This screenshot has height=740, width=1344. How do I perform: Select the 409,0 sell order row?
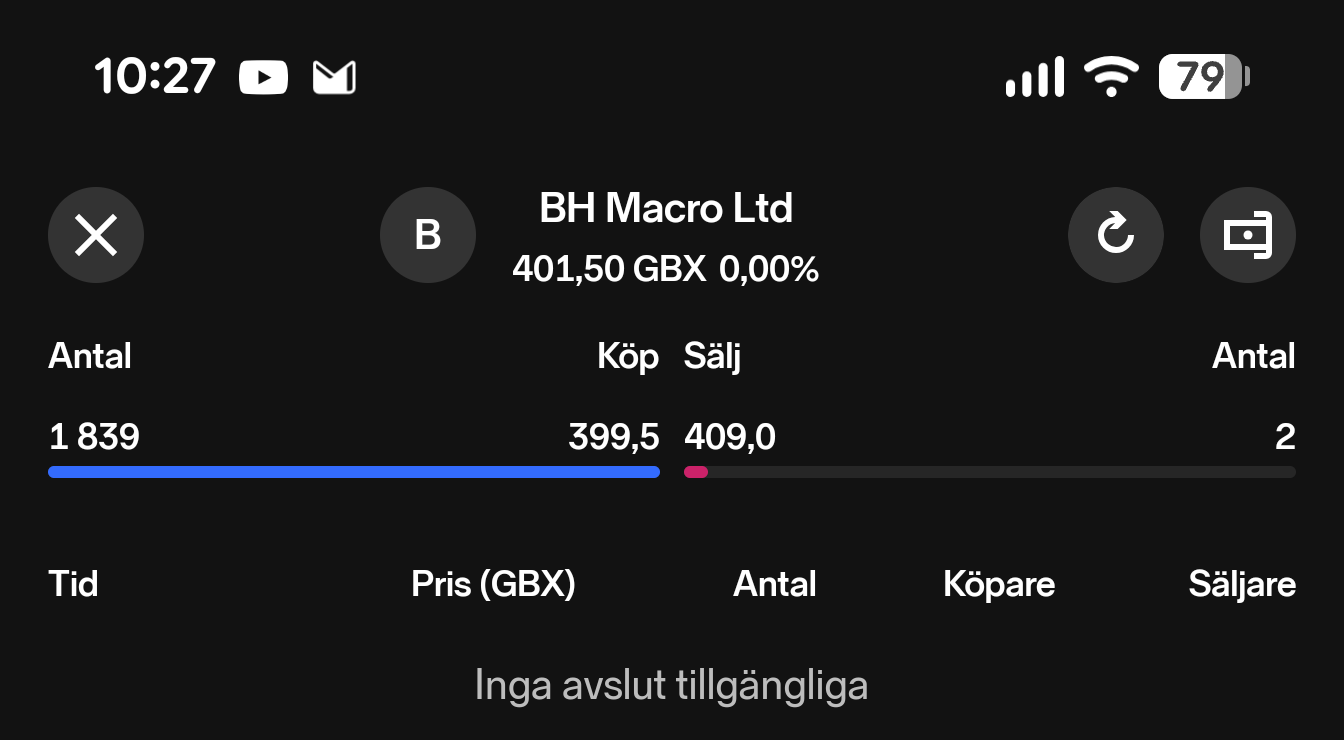pyautogui.click(x=988, y=438)
